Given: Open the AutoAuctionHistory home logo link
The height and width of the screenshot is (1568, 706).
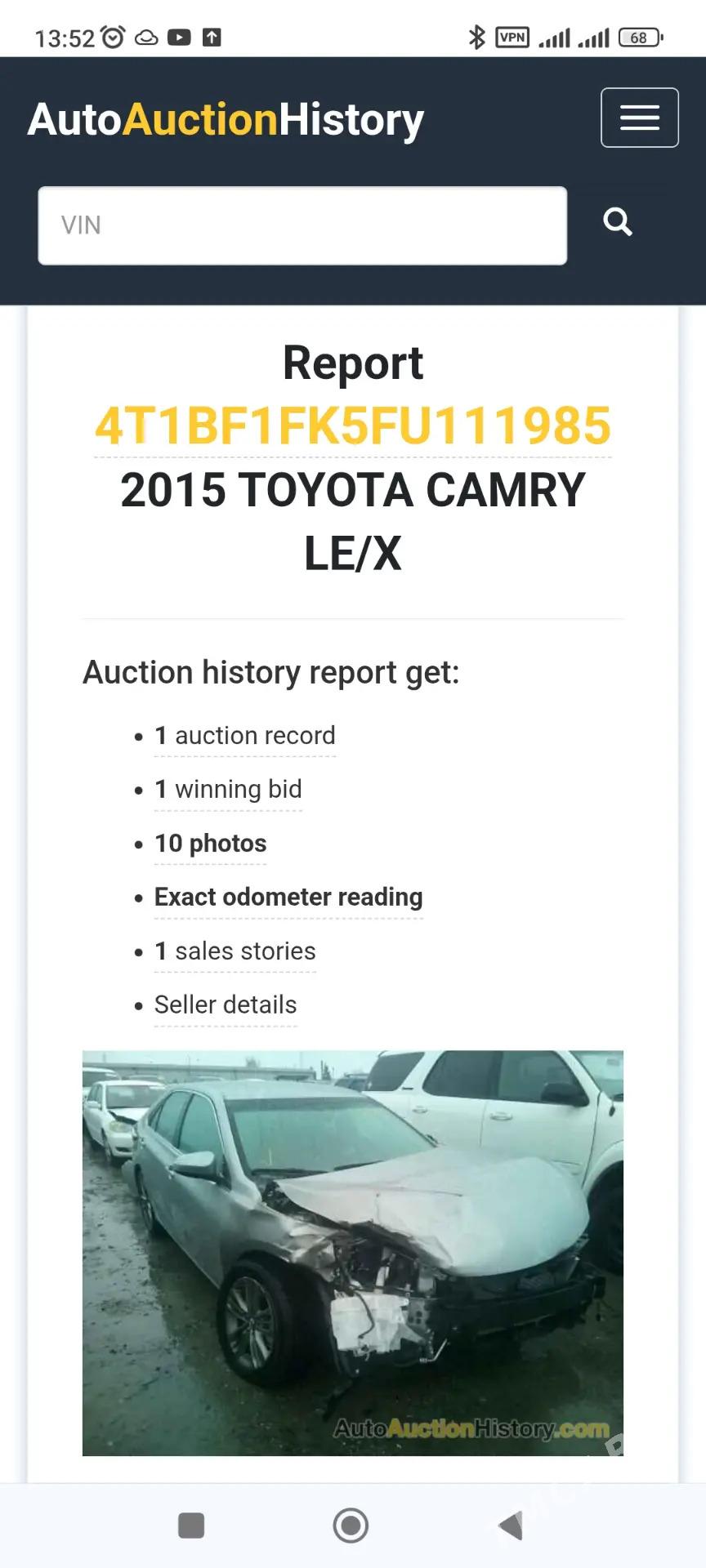Looking at the screenshot, I should click(226, 119).
